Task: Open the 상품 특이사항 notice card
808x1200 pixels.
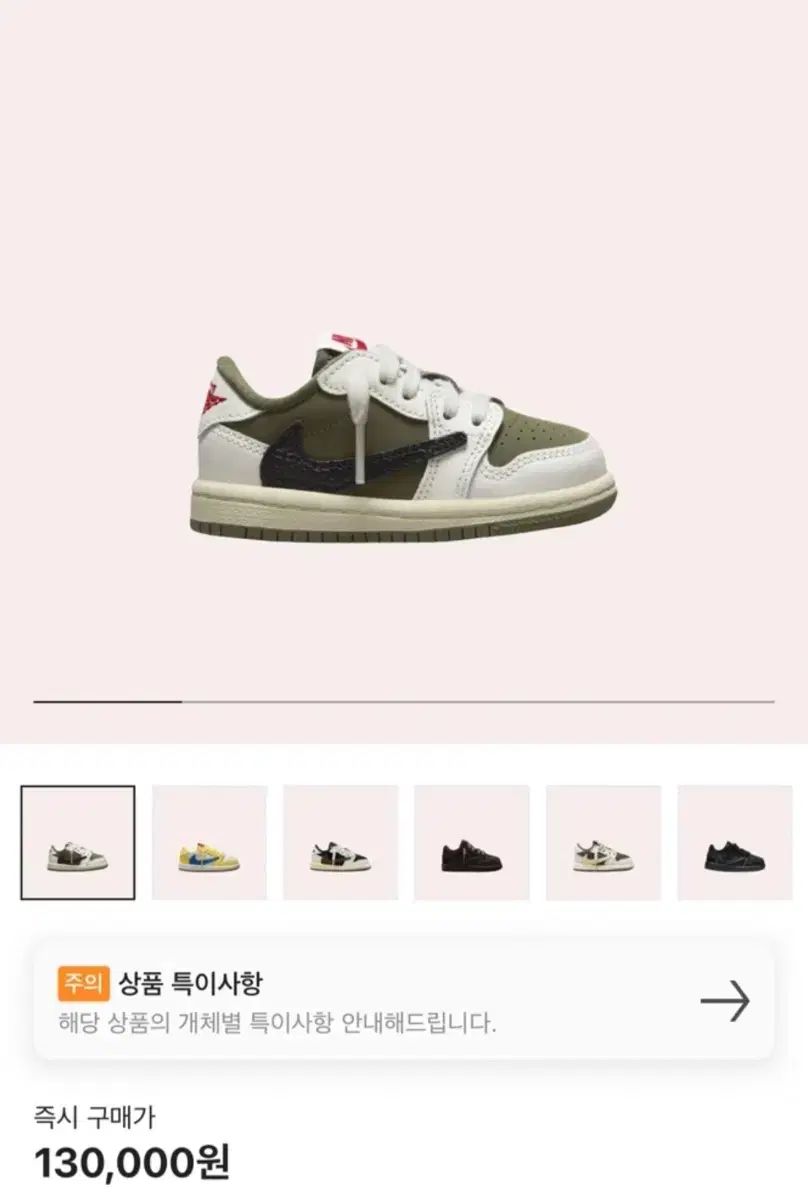Action: 403,1000
